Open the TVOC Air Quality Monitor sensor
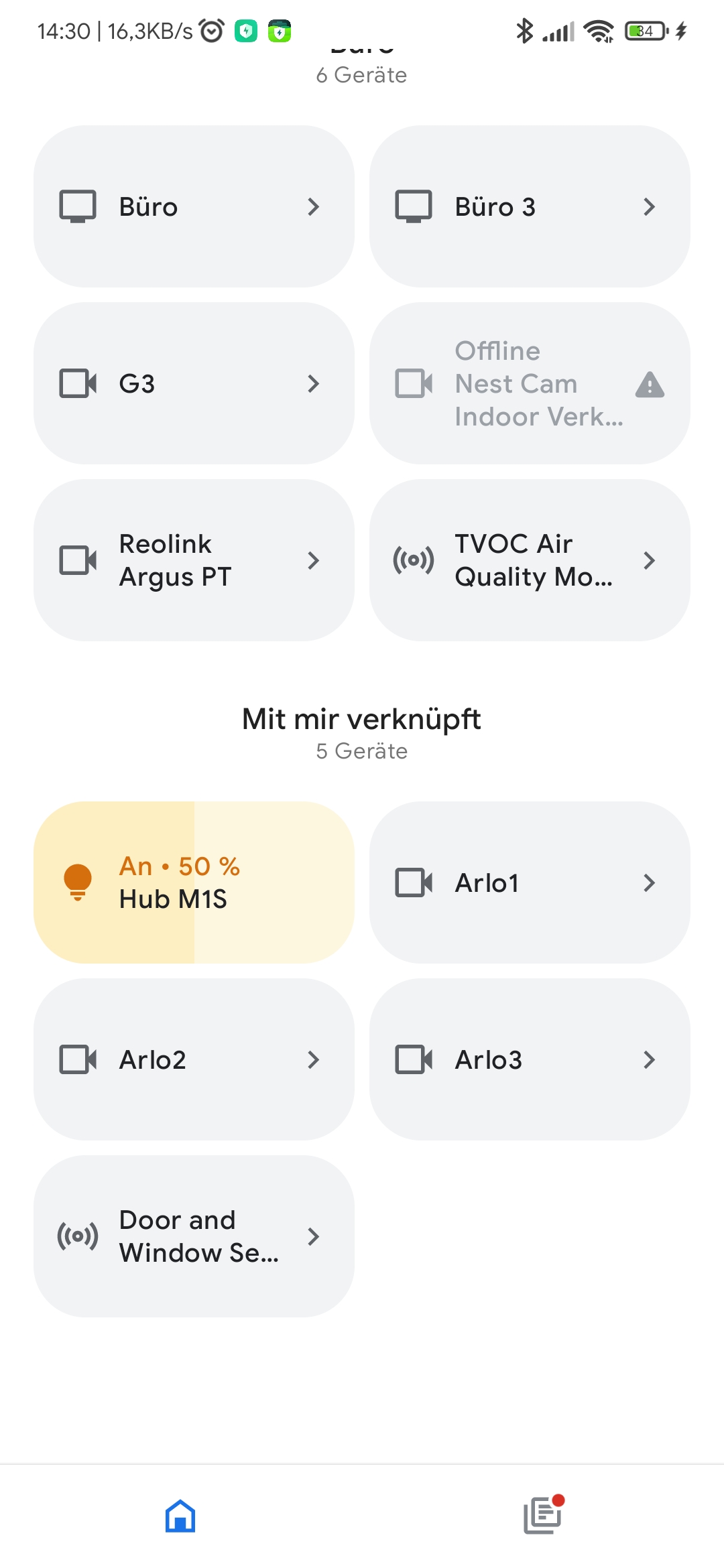The image size is (724, 1568). tap(530, 560)
